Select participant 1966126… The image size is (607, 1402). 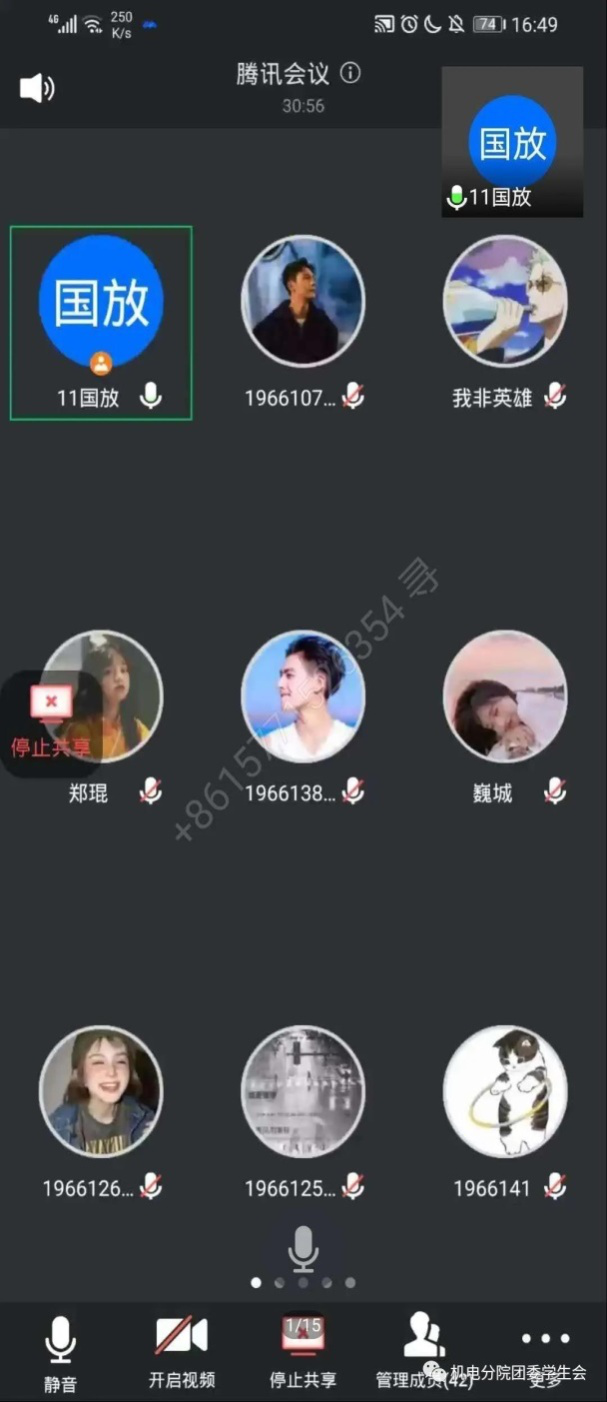click(101, 1090)
